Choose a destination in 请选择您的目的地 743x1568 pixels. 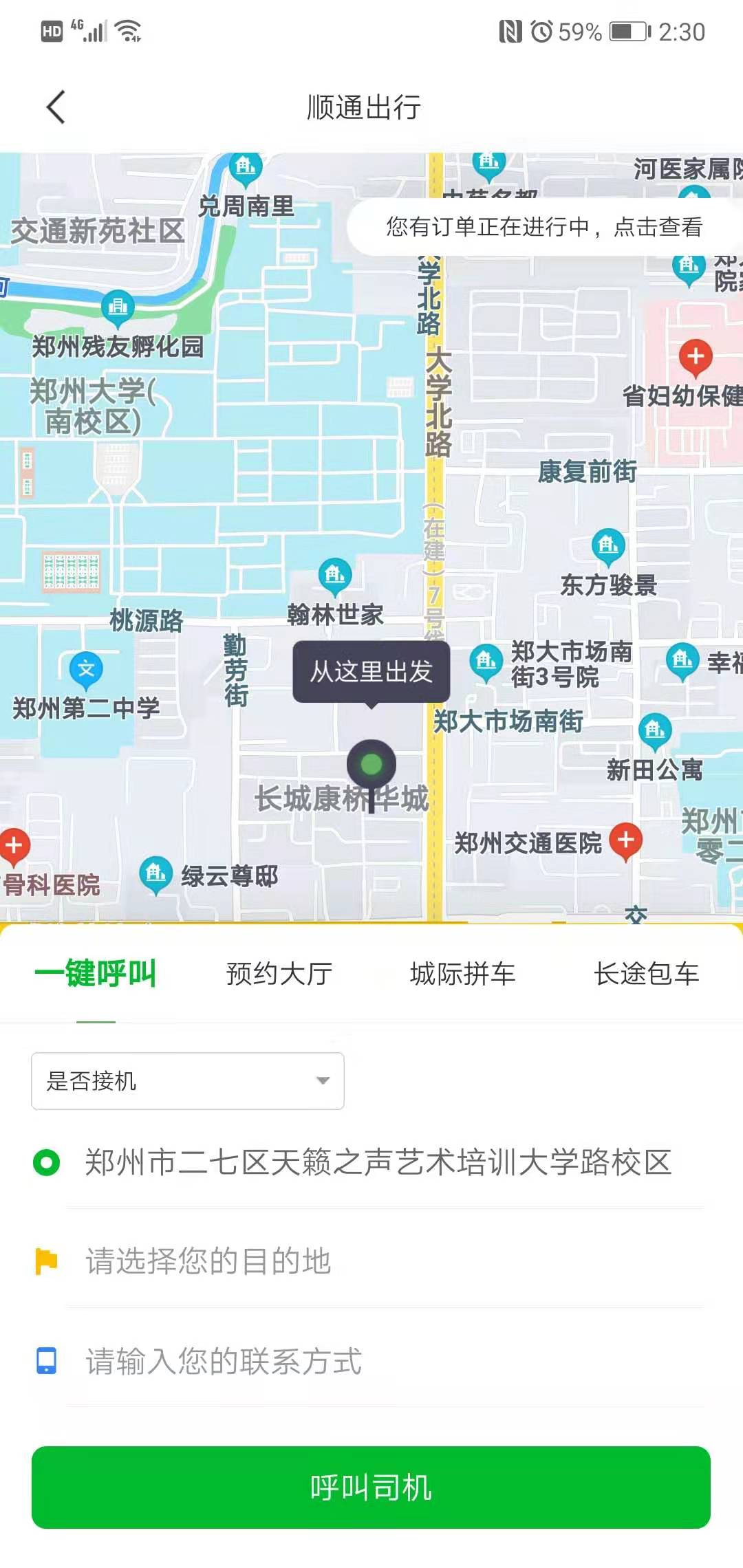coord(378,1261)
